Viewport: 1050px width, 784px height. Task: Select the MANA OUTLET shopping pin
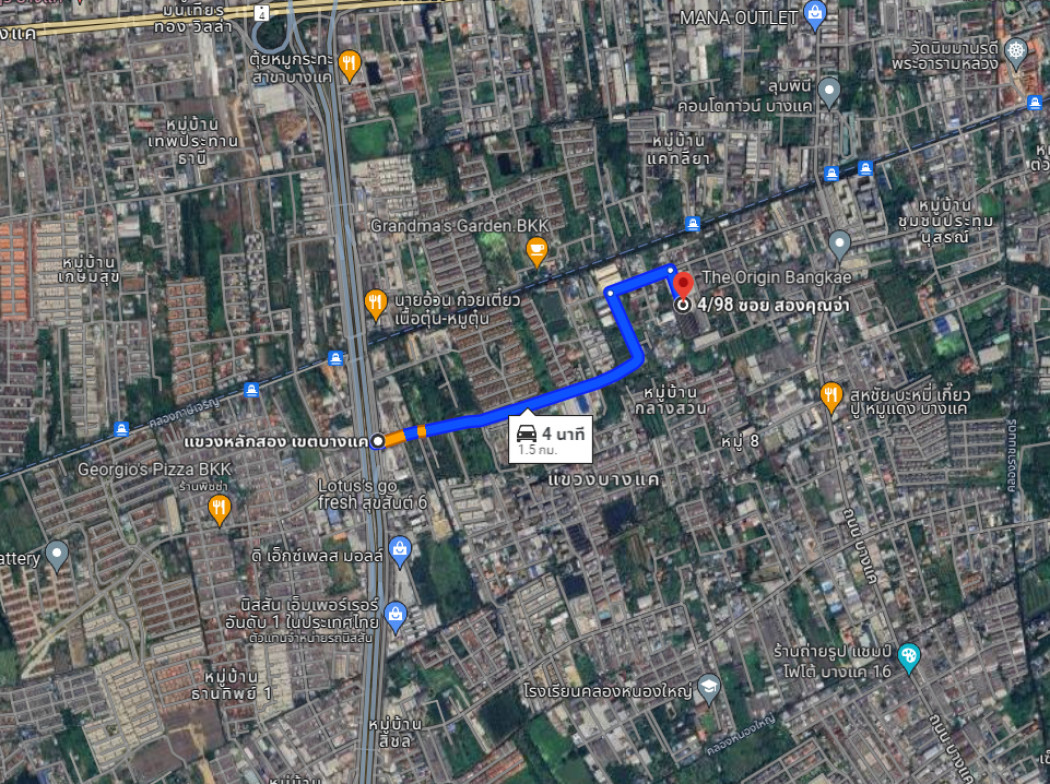[x=815, y=14]
